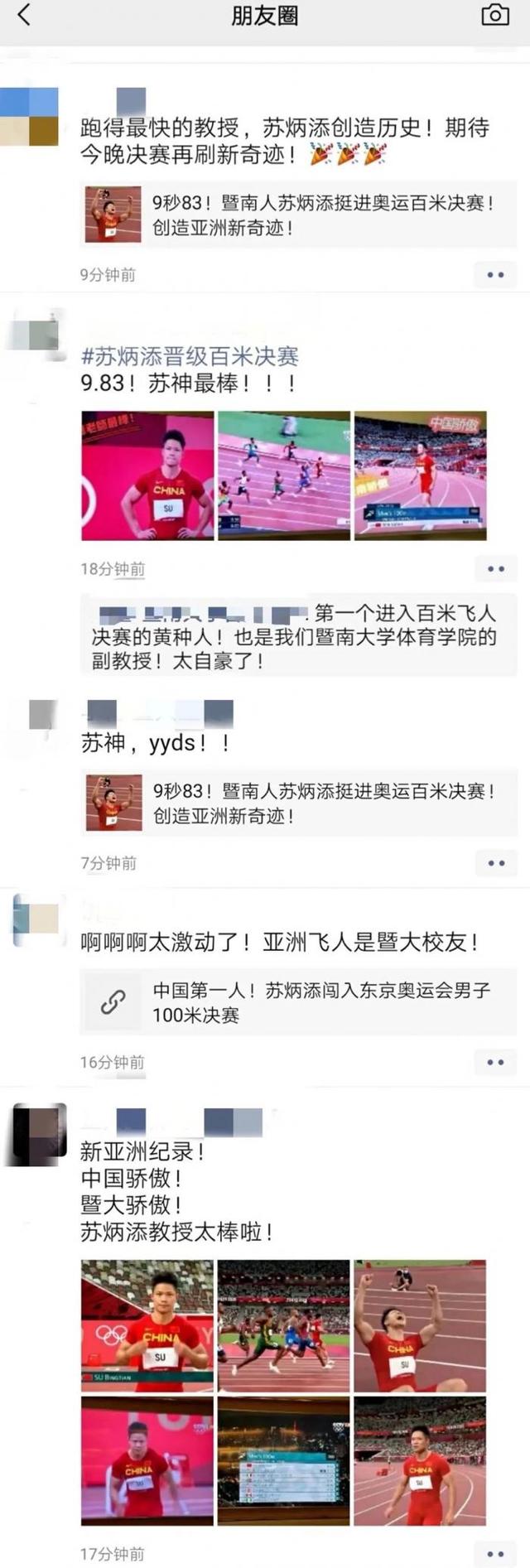Open the article link under 苏神，yyds post
Screen dimensions: 530x1568
(x=298, y=803)
